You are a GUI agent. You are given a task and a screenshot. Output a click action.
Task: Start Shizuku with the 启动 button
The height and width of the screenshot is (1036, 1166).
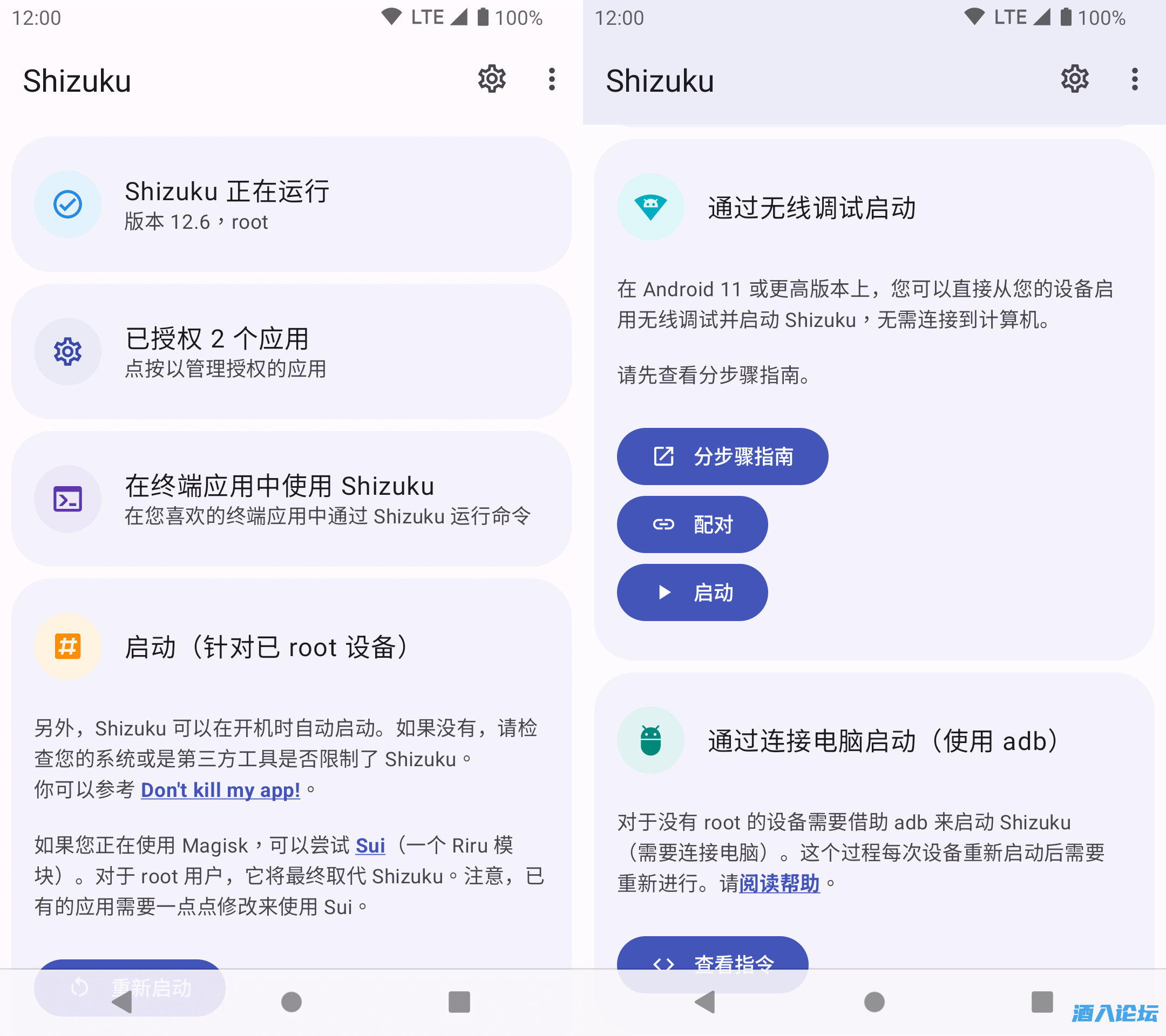(x=692, y=592)
